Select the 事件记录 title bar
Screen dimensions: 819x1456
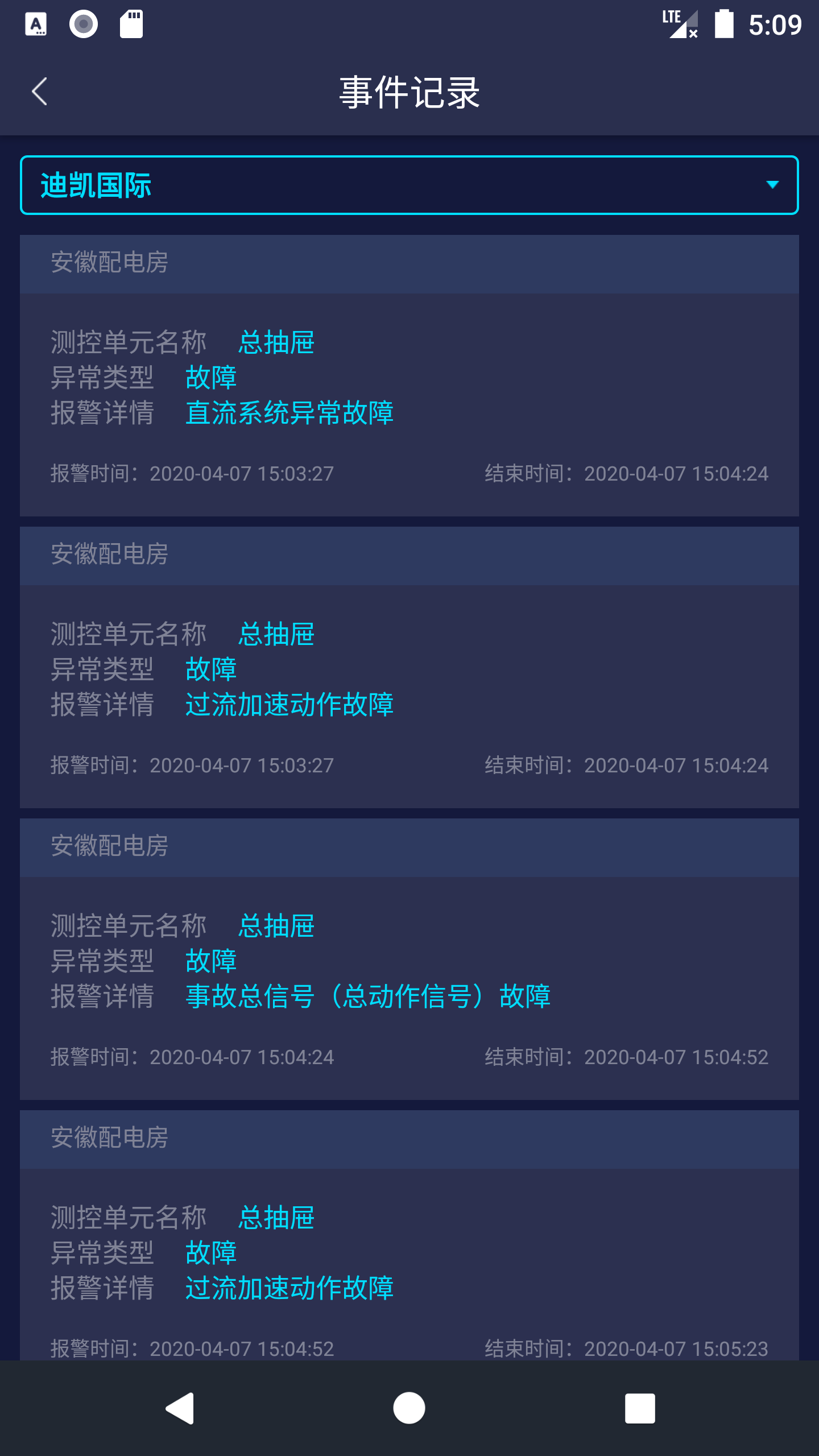point(408,93)
